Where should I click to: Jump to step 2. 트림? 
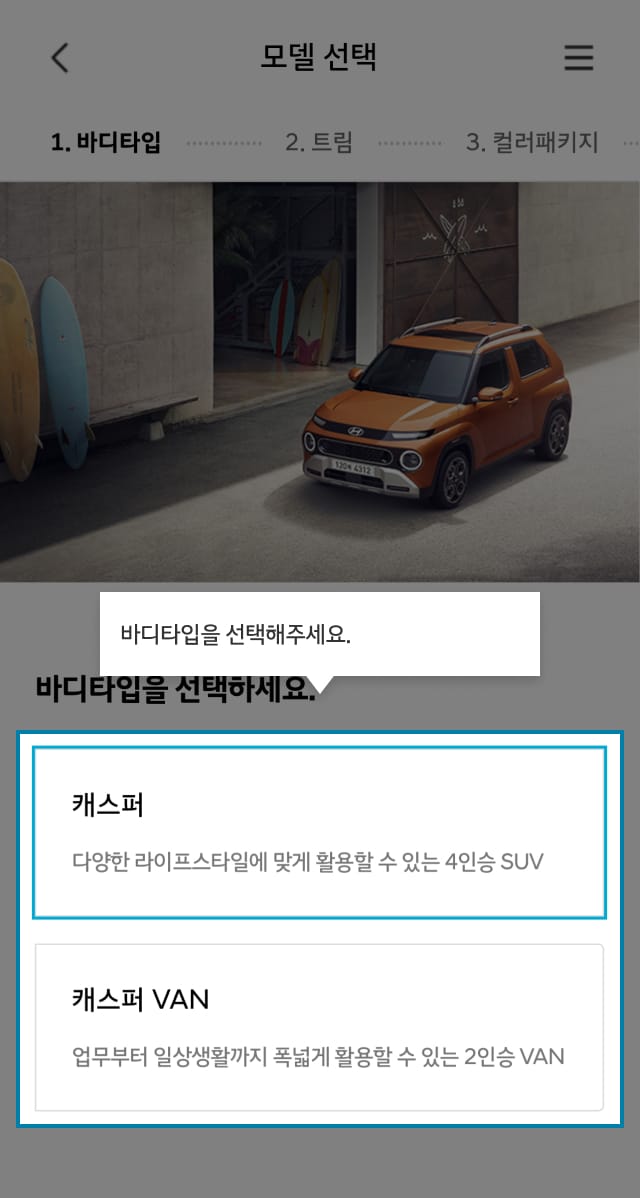[x=319, y=142]
